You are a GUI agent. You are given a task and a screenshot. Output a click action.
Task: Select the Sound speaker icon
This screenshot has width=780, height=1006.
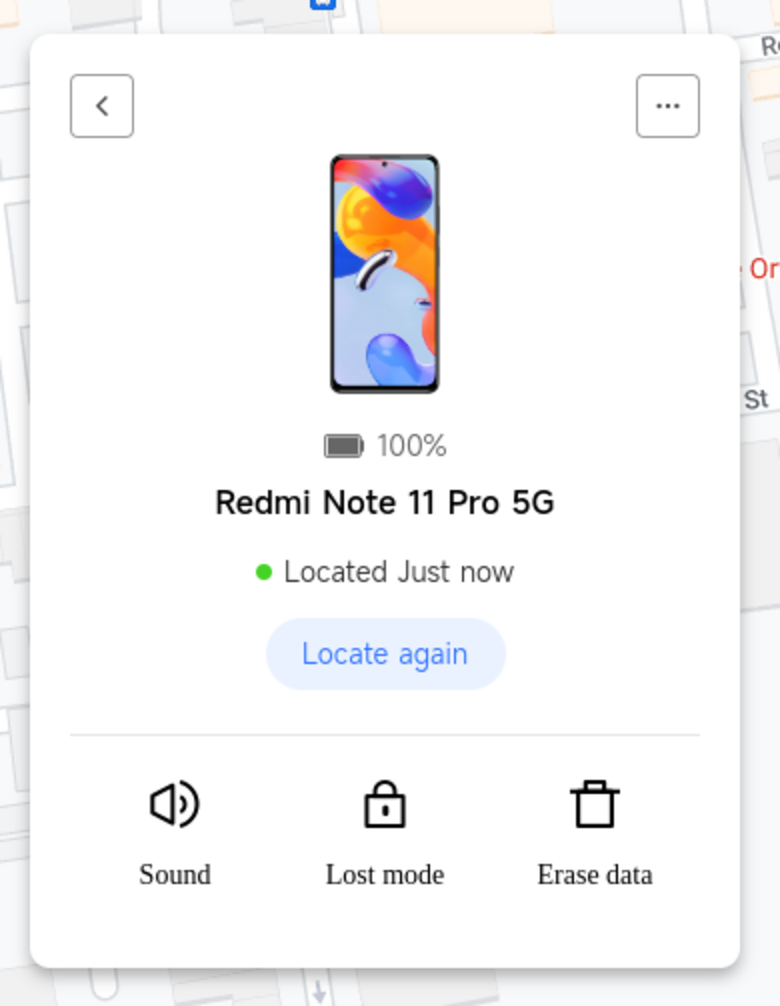[x=174, y=803]
